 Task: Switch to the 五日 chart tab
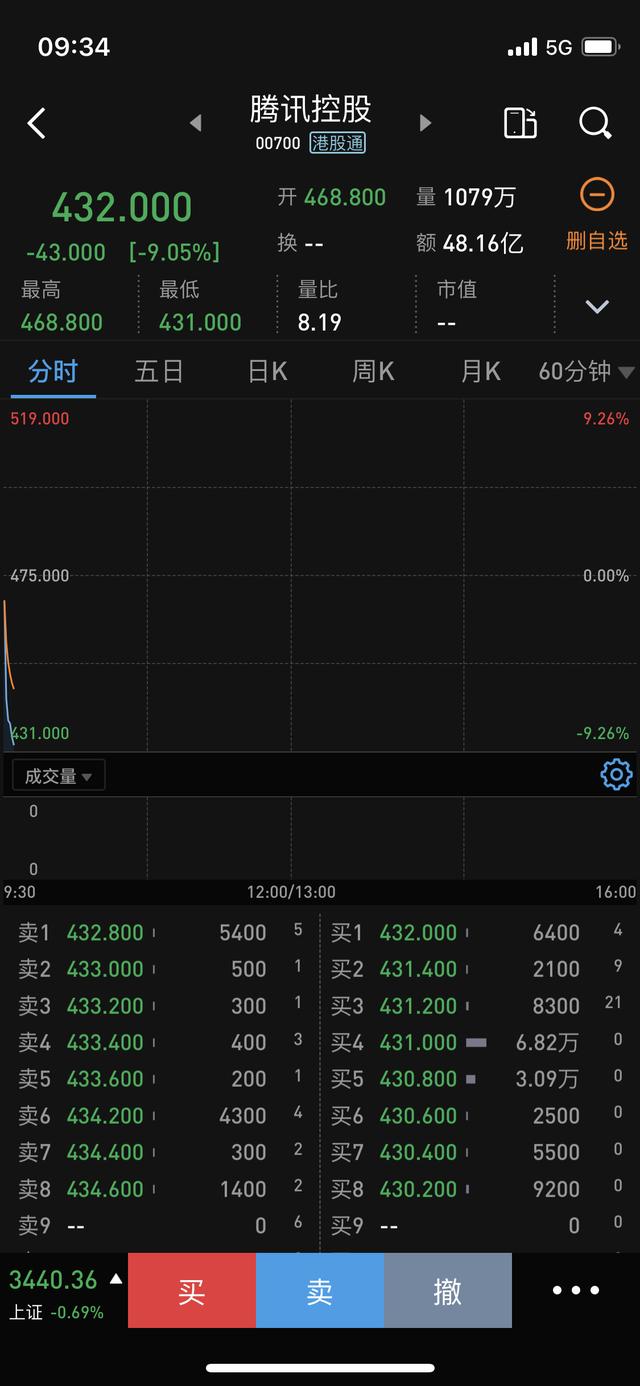[159, 372]
